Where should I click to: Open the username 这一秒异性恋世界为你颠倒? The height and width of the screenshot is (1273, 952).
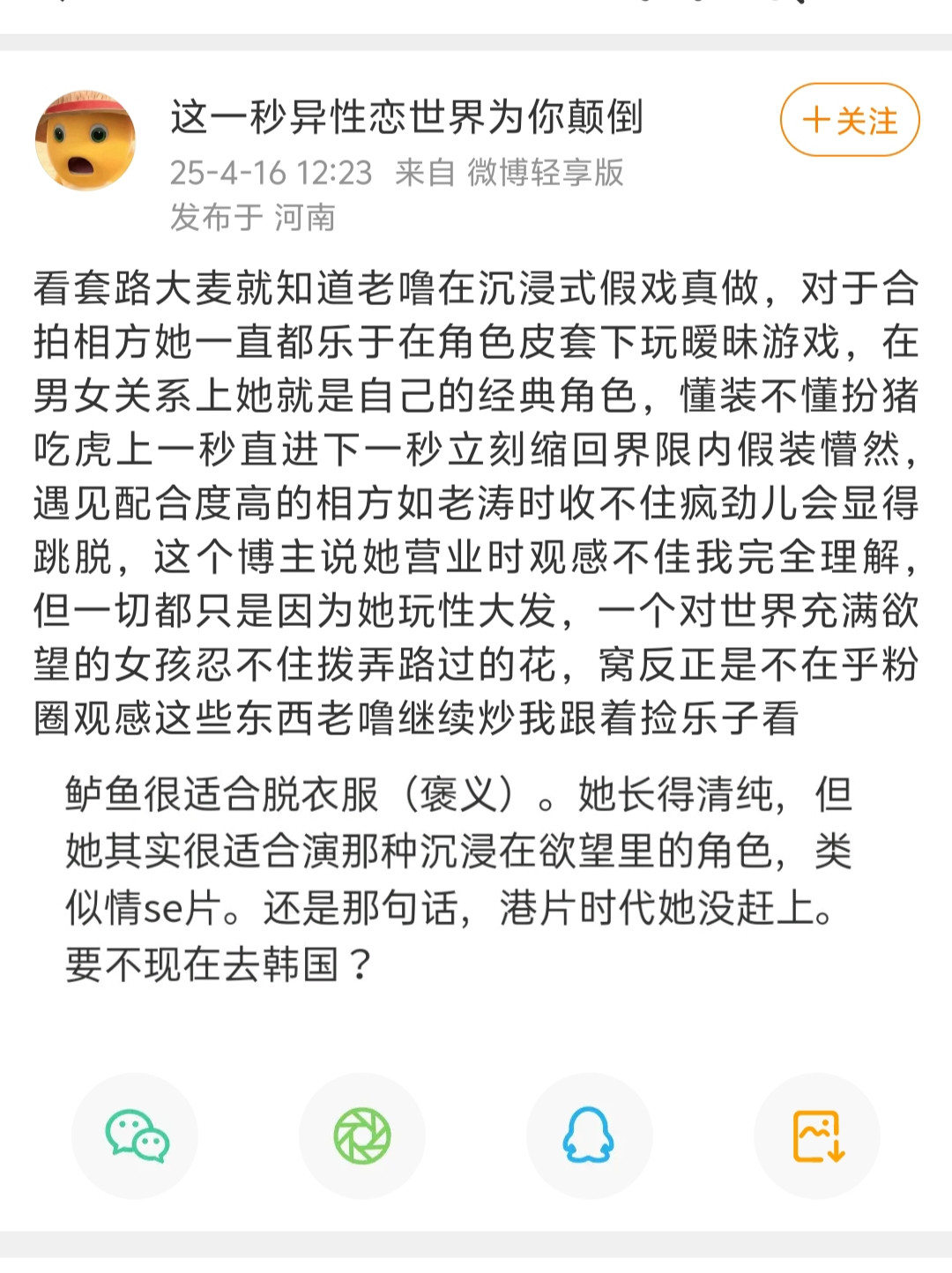(x=406, y=116)
